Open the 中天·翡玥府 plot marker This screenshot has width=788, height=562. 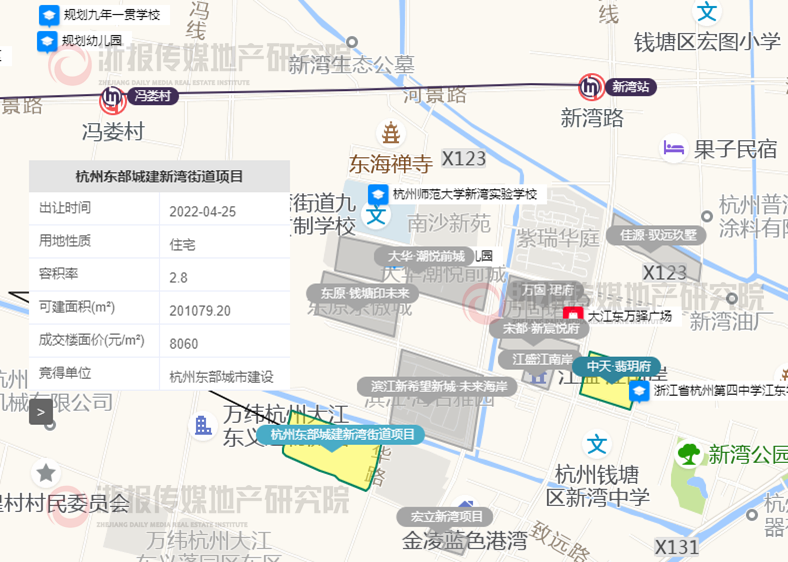click(619, 366)
